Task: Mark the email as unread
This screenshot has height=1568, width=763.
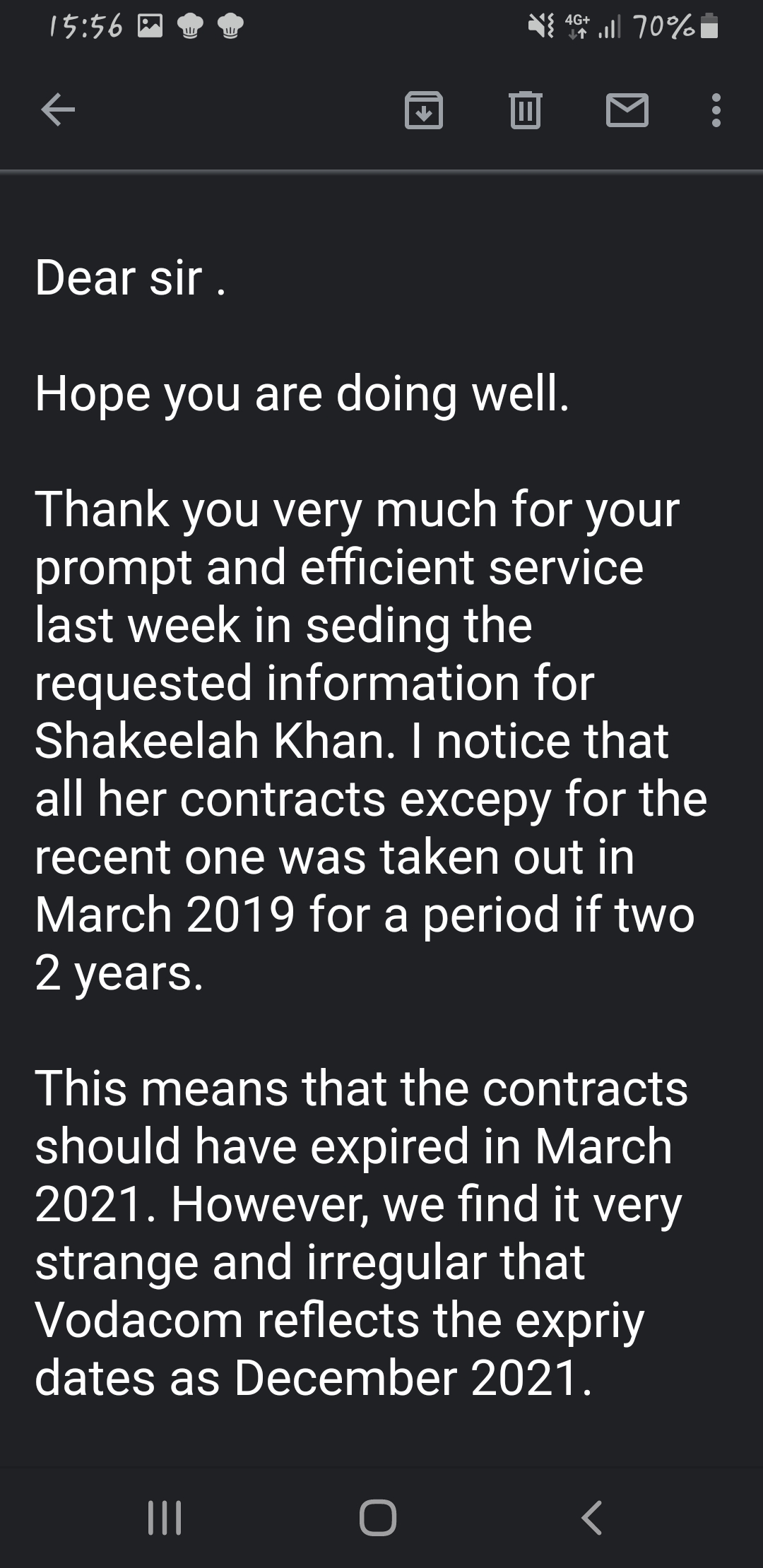Action: pos(629,111)
